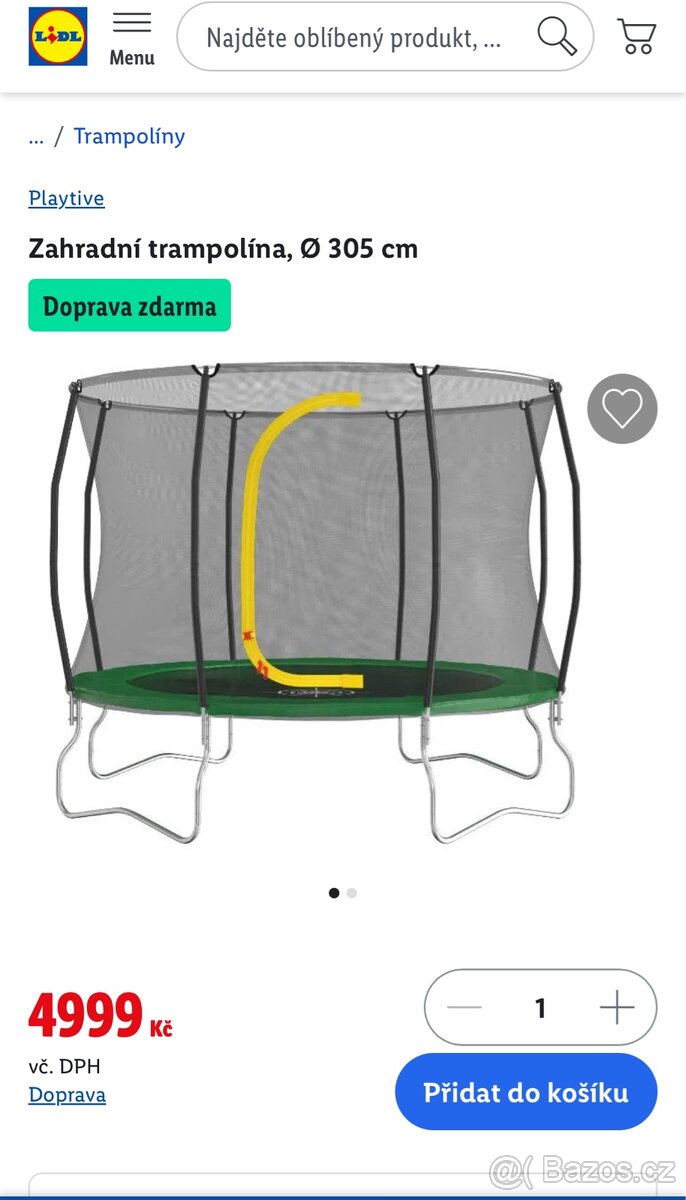The image size is (686, 1200).
Task: Tap Přidat do košíku button
Action: pyautogui.click(x=526, y=1092)
